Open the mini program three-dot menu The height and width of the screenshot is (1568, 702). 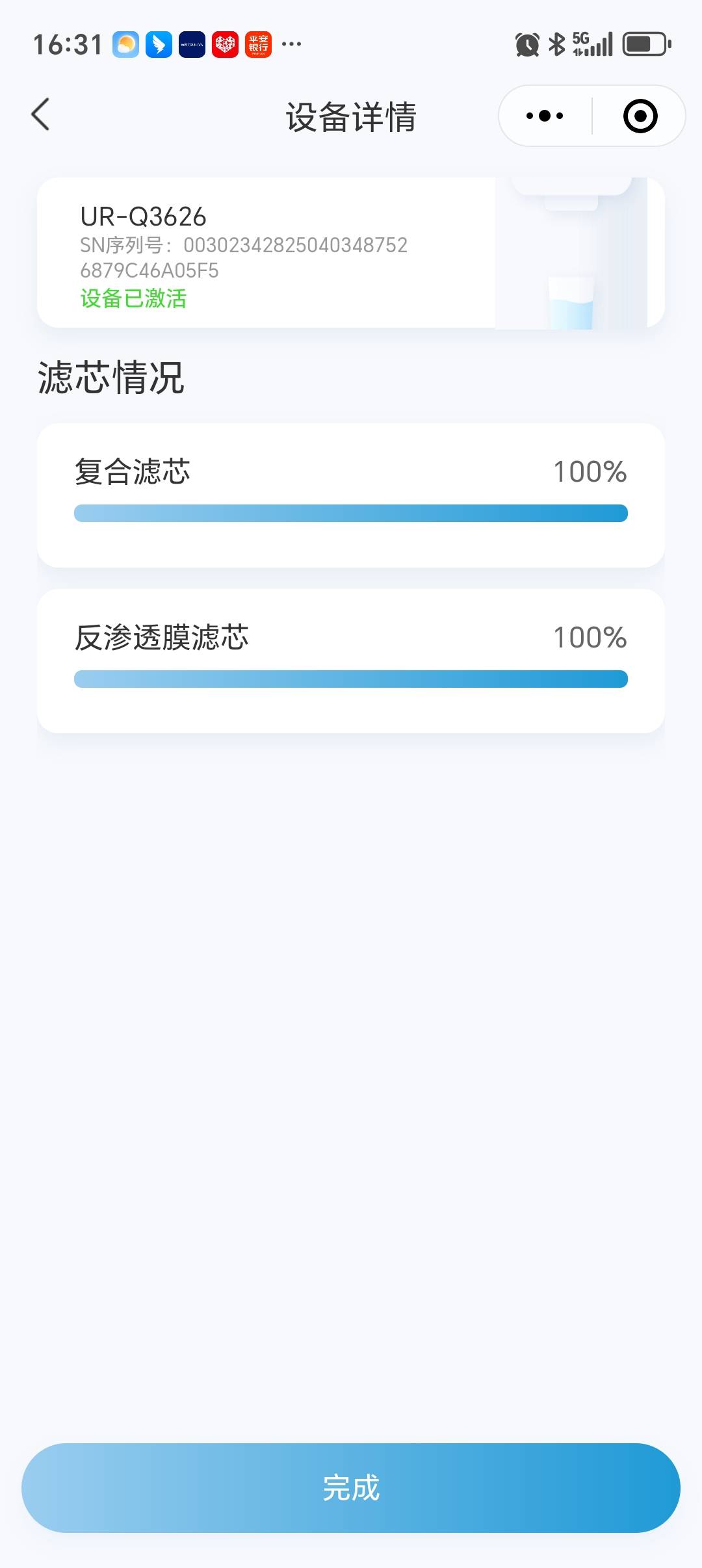pos(545,116)
